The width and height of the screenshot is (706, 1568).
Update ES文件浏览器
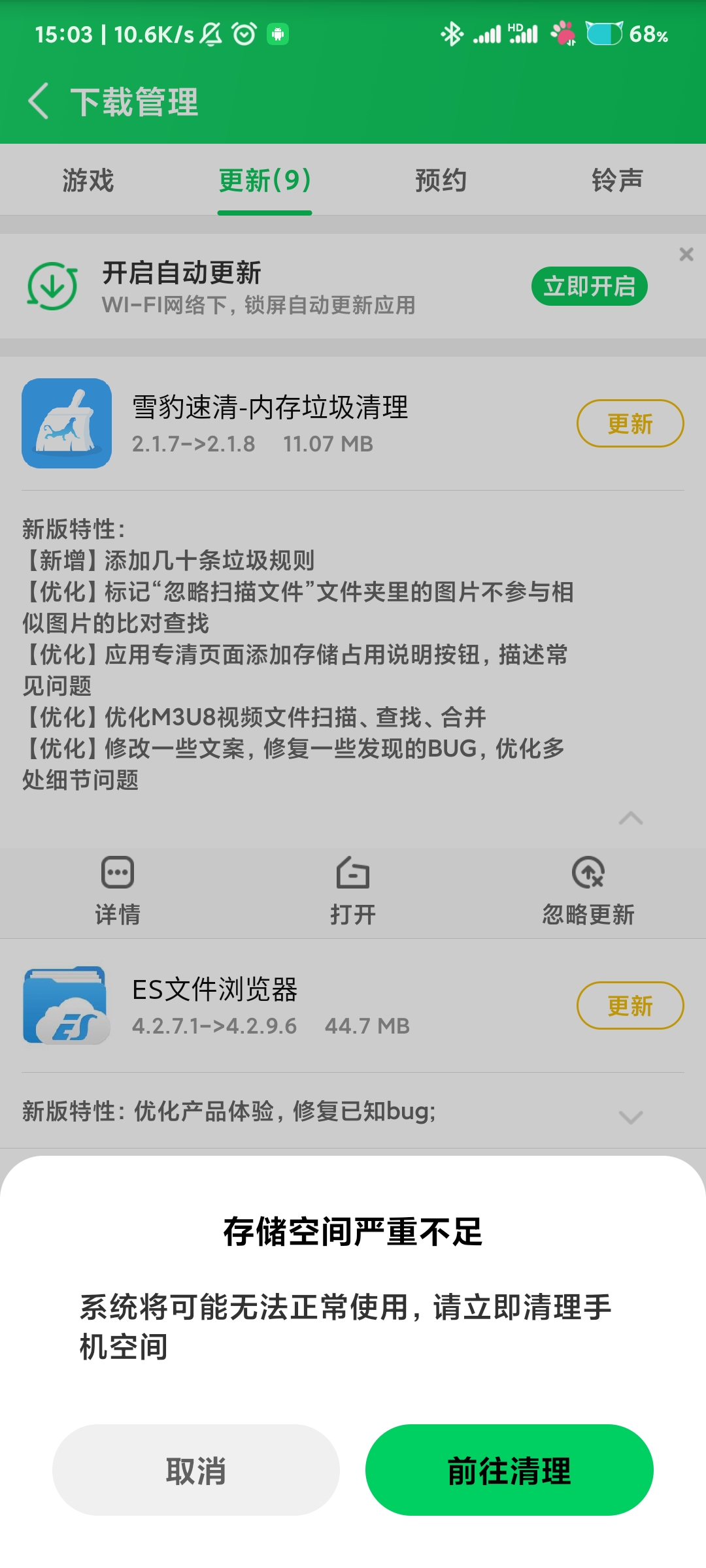(x=630, y=1005)
